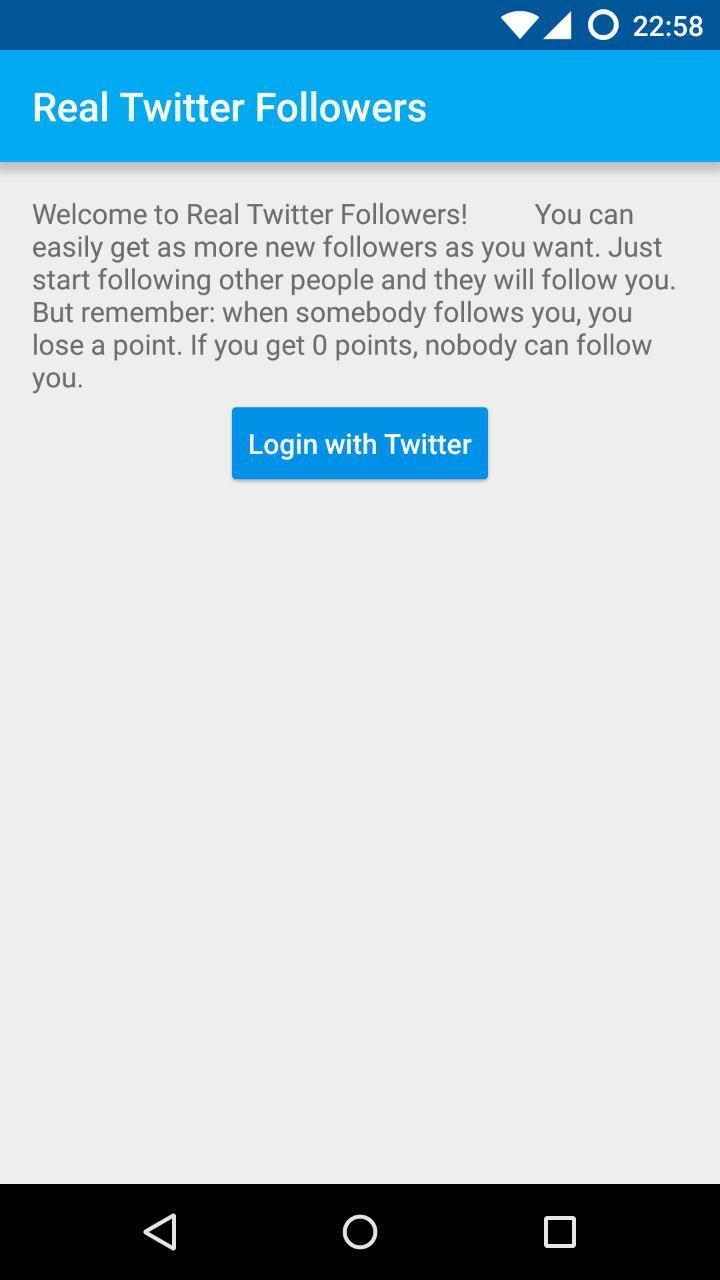Go back using the system back button
This screenshot has height=1280, width=720.
coord(160,1232)
